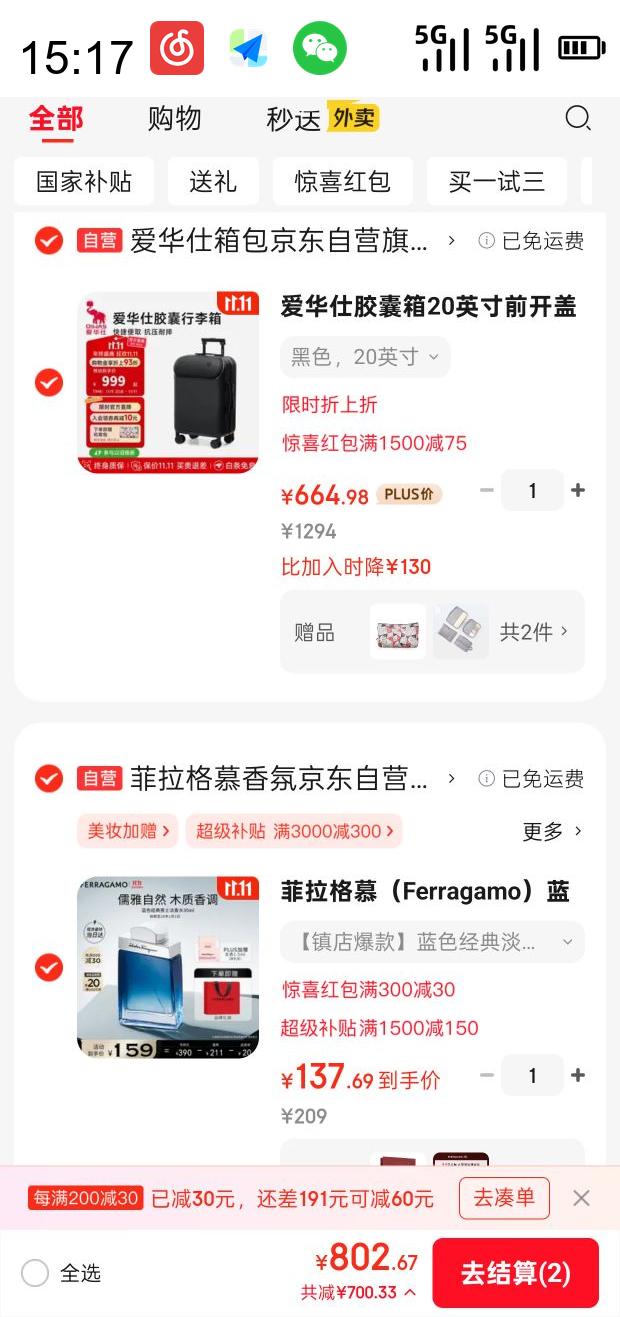Increase the Ferragamo perfume quantity
The image size is (620, 1317).
[x=578, y=1075]
